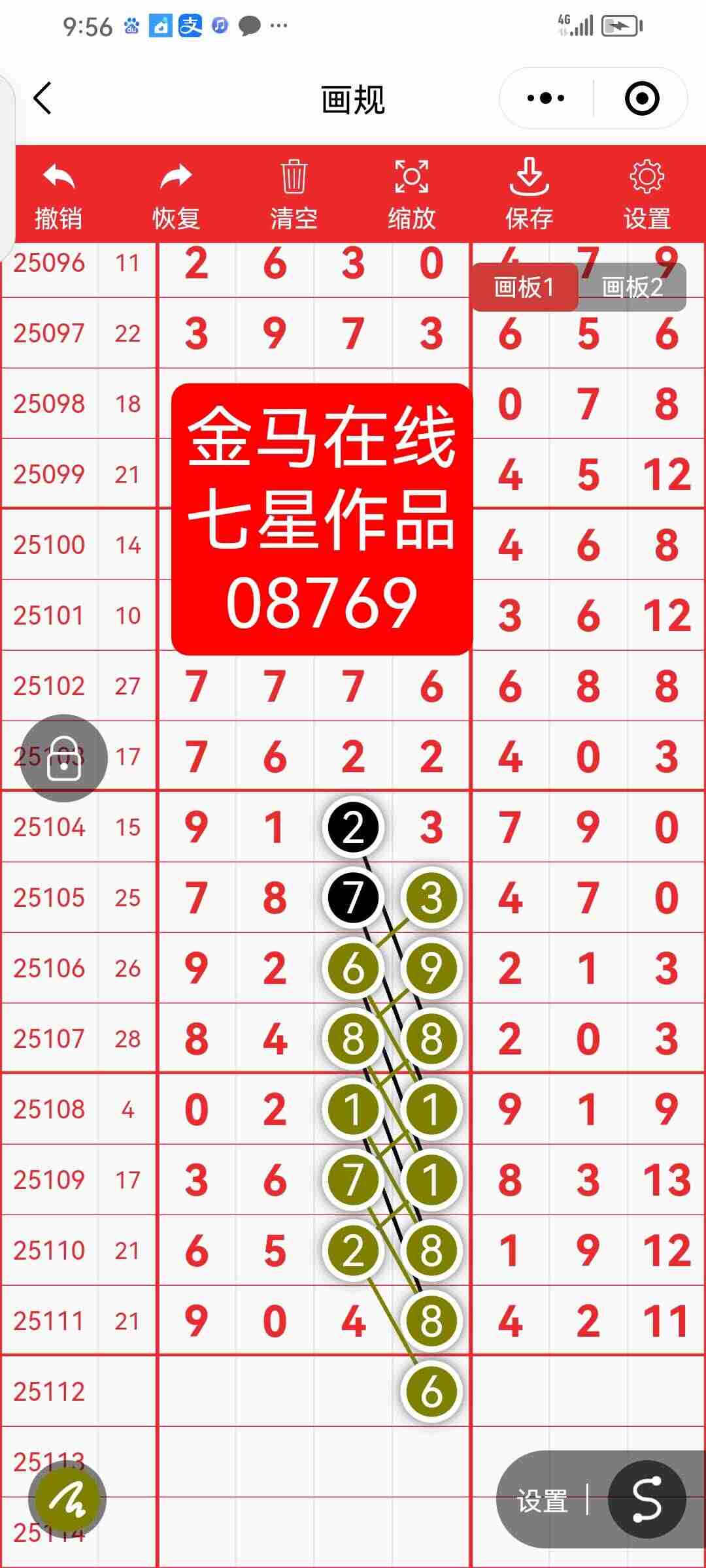
Task: Activate the 缩放 zoom tool
Action: 411,189
